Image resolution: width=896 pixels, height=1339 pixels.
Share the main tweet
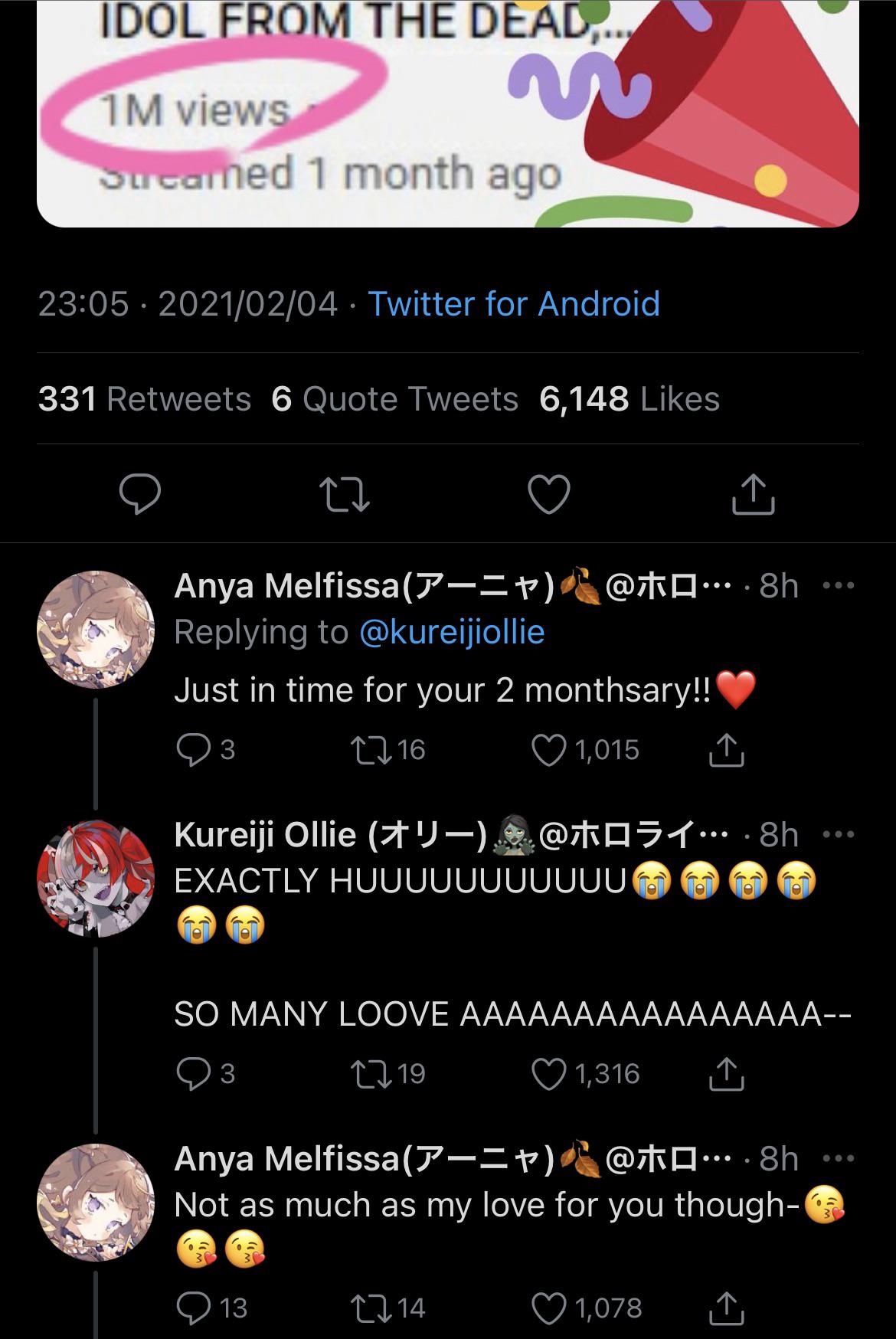[x=754, y=494]
